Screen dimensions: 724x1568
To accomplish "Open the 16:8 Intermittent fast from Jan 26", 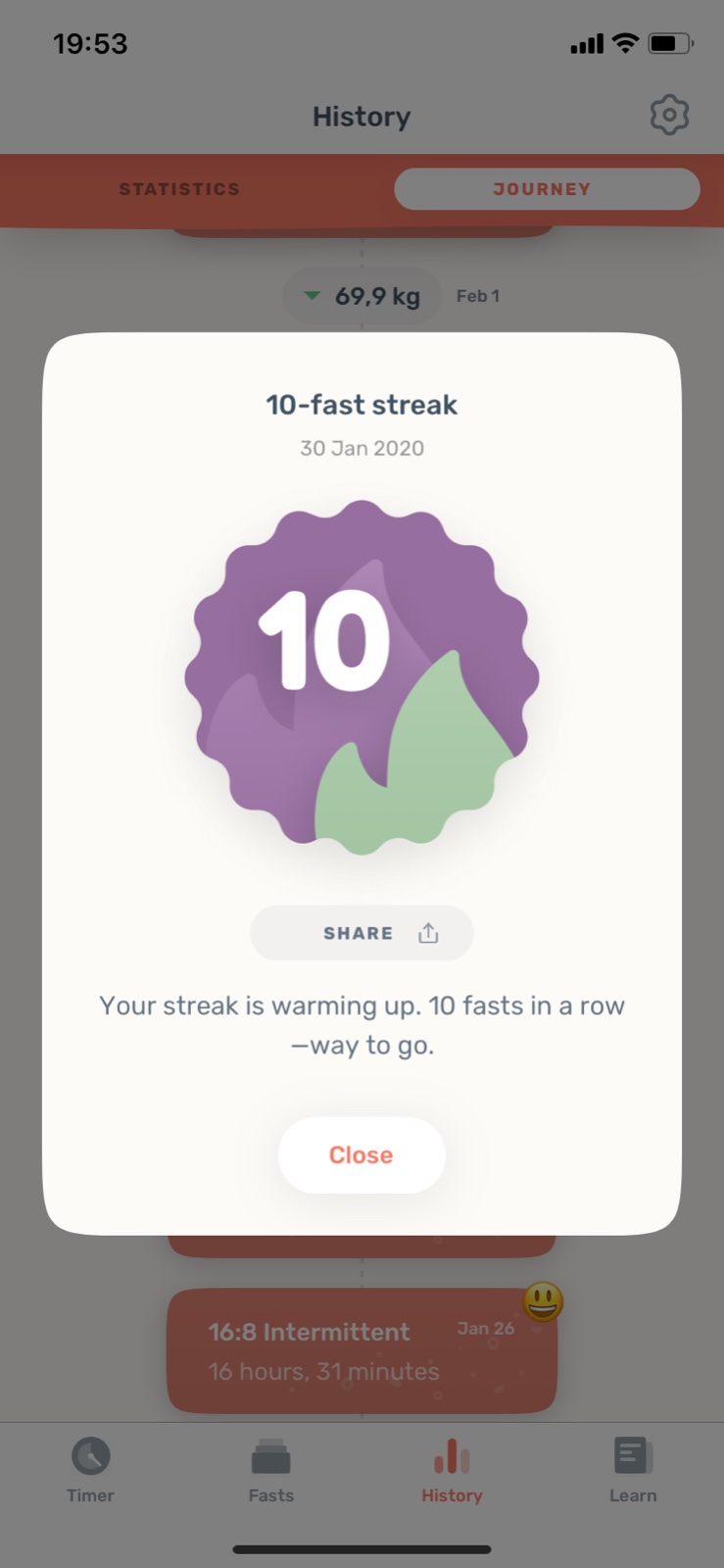I will [362, 1350].
